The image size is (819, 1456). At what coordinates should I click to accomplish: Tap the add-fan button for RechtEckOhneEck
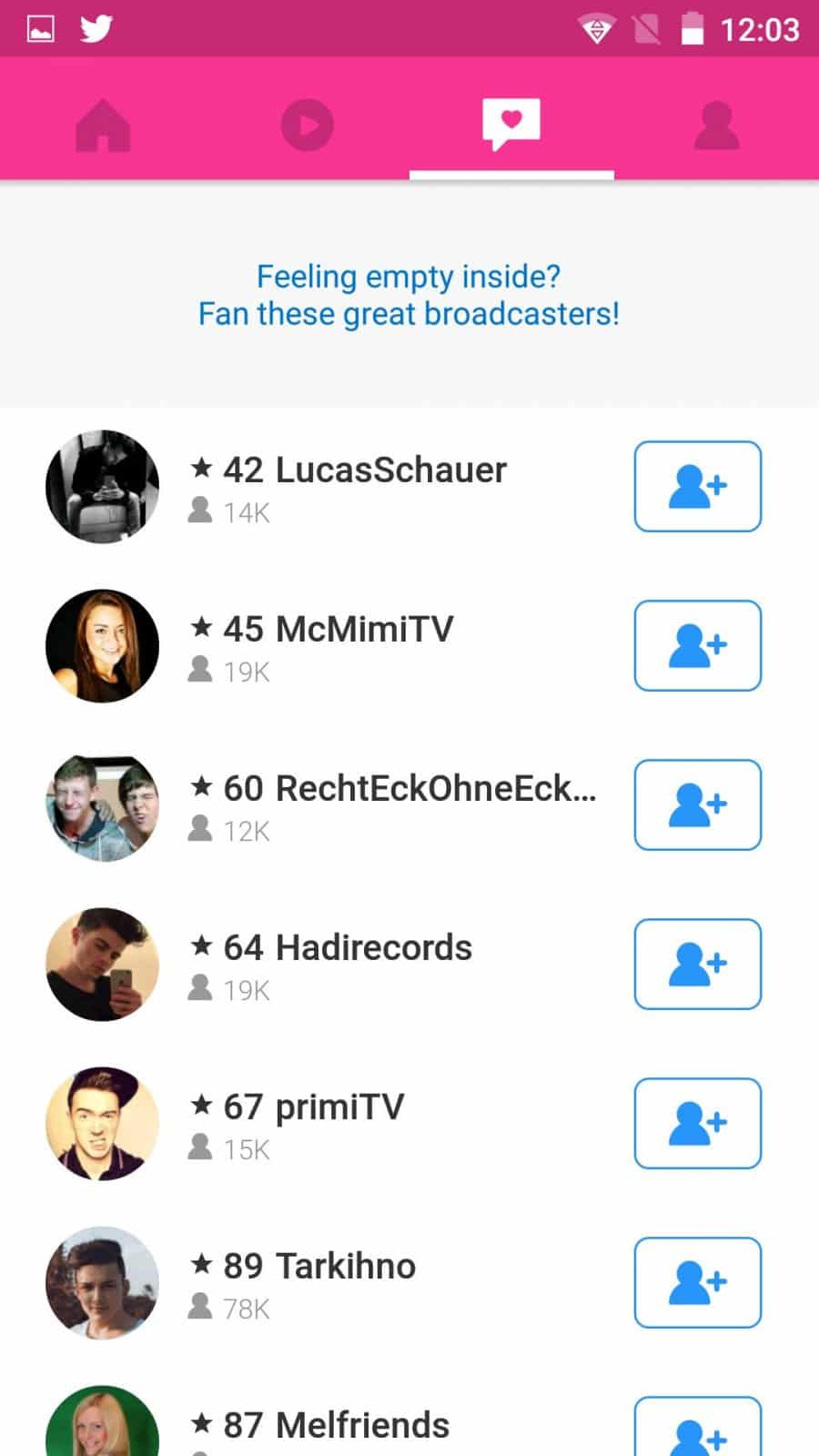coord(697,804)
